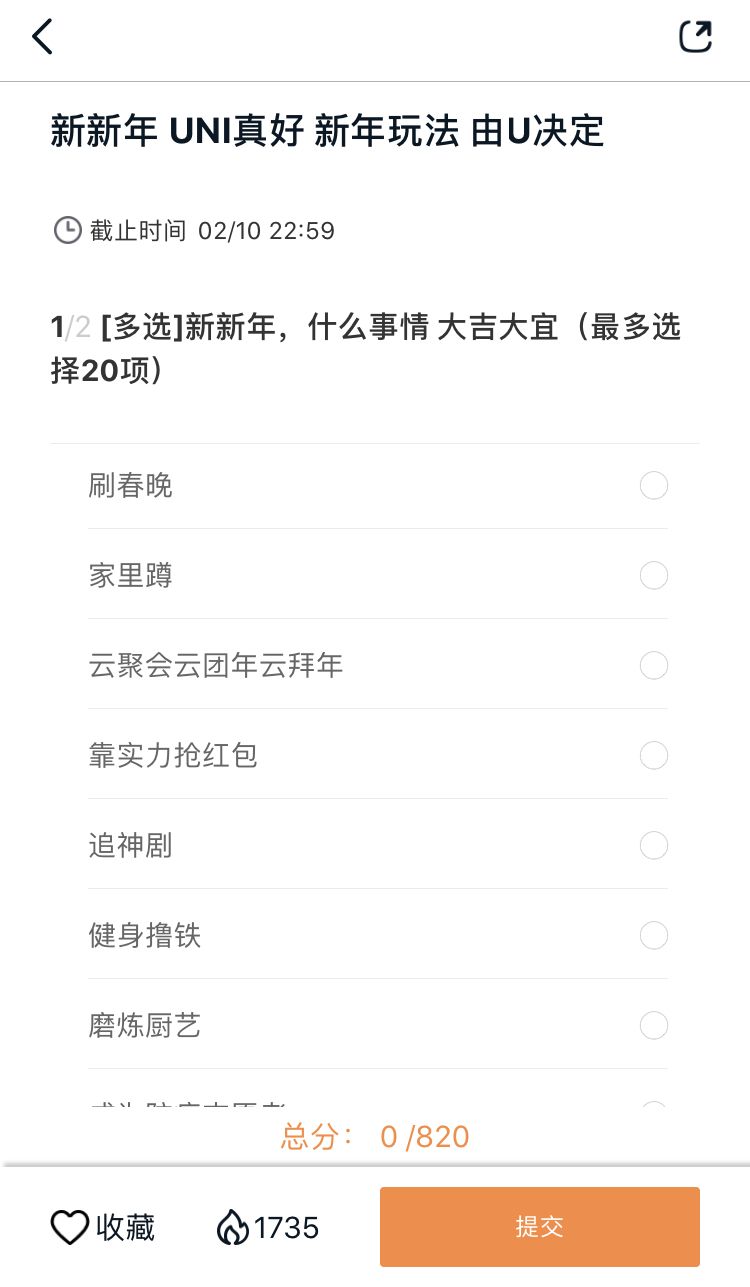This screenshot has width=750, height=1287.
Task: Choose 云聚会云团年云拜年
Action: (378, 665)
